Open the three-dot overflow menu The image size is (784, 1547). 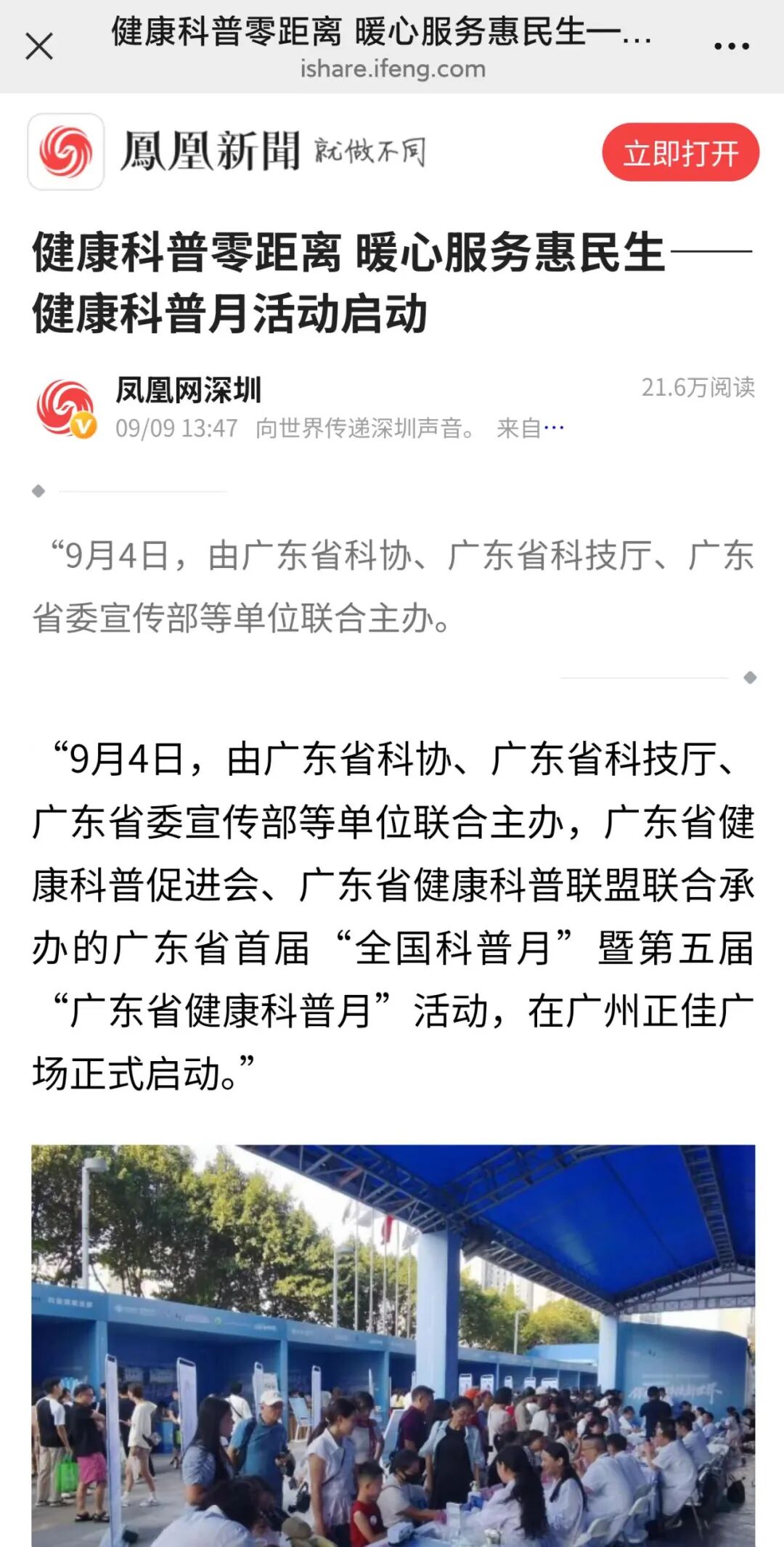click(x=731, y=46)
